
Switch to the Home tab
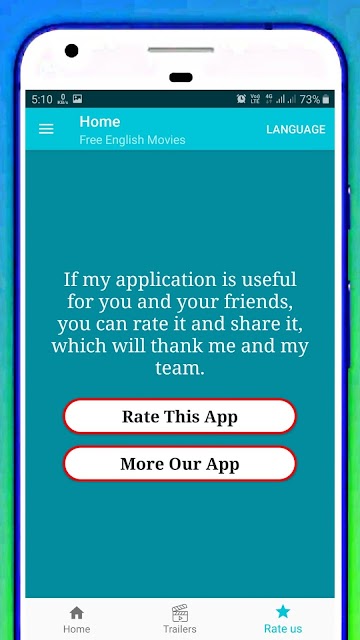click(77, 619)
